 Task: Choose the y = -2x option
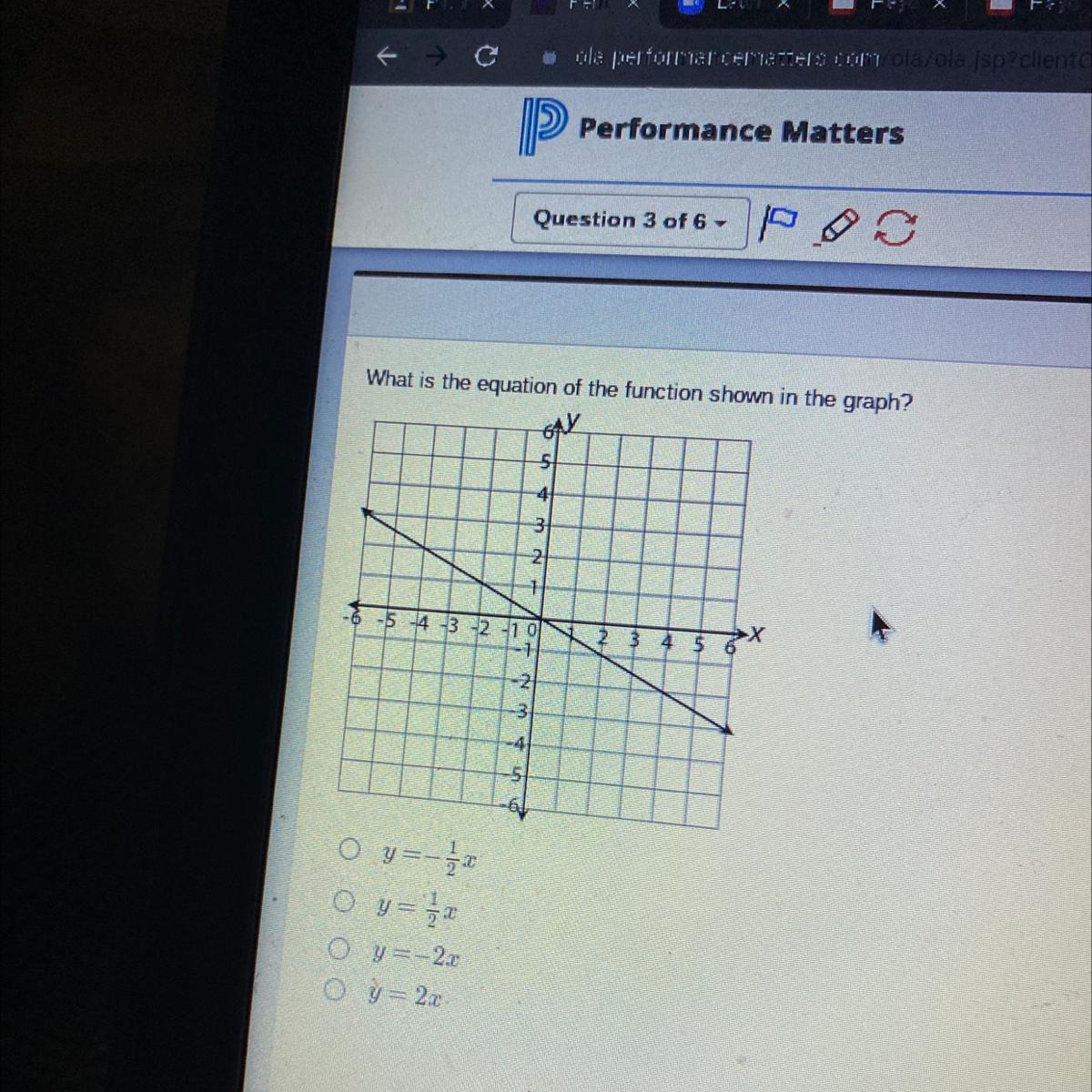coord(338,949)
